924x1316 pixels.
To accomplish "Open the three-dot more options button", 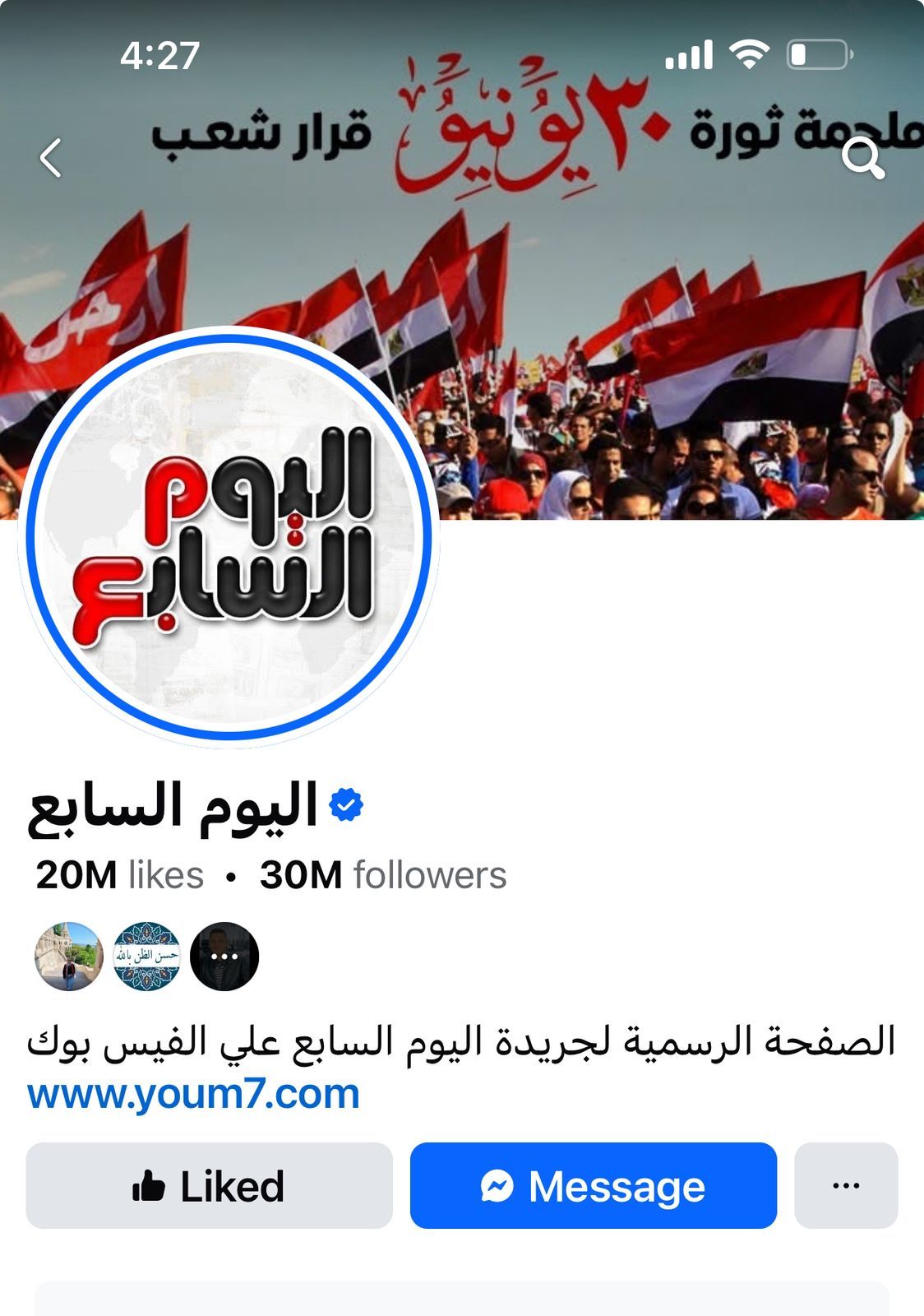I will pyautogui.click(x=846, y=1186).
